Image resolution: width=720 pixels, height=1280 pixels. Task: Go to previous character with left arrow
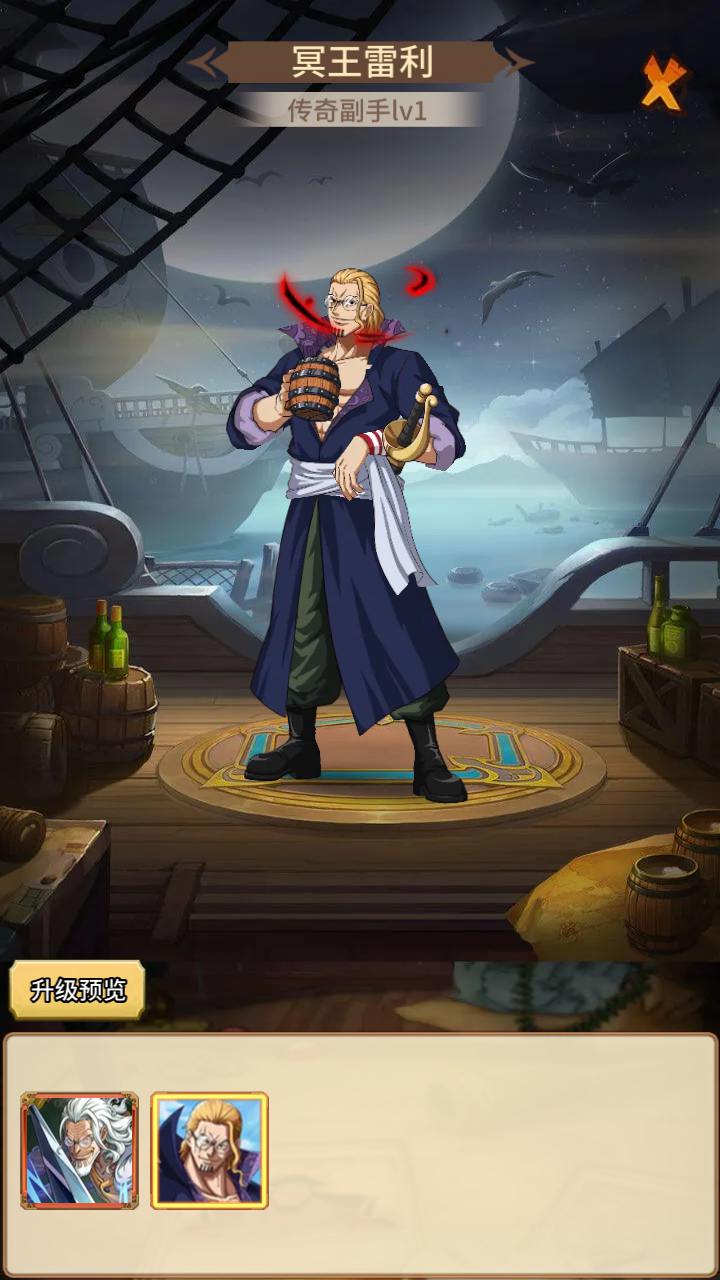[206, 63]
